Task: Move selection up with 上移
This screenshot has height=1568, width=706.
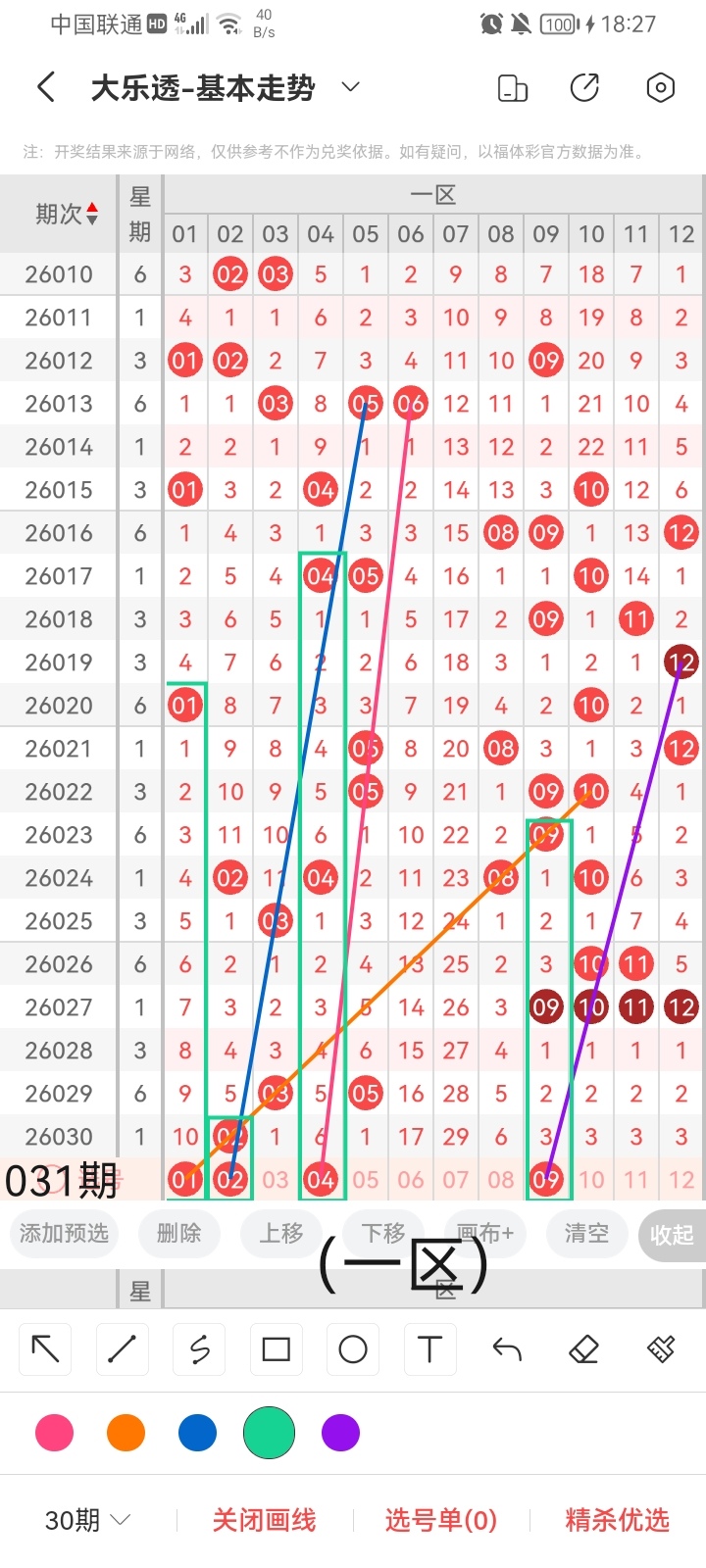Action: (281, 1233)
